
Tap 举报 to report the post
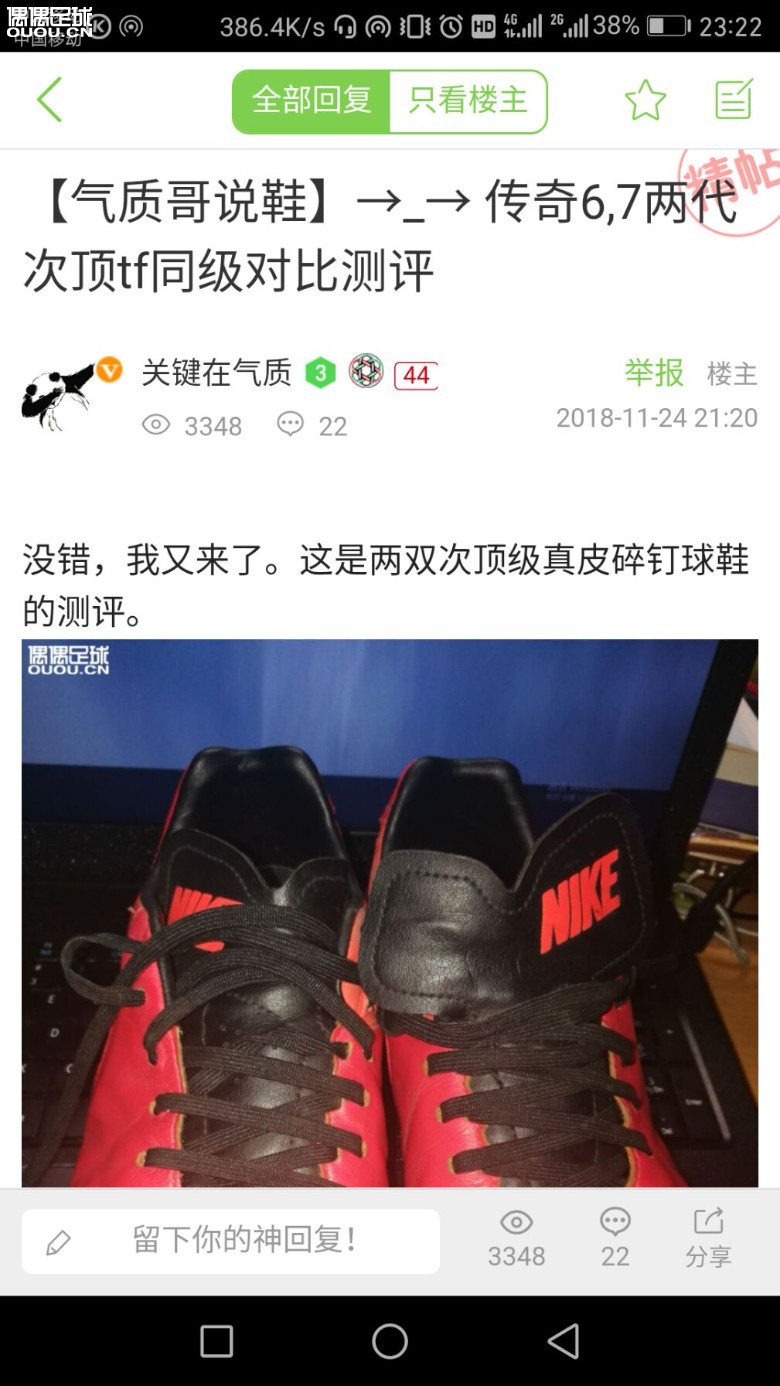click(654, 373)
